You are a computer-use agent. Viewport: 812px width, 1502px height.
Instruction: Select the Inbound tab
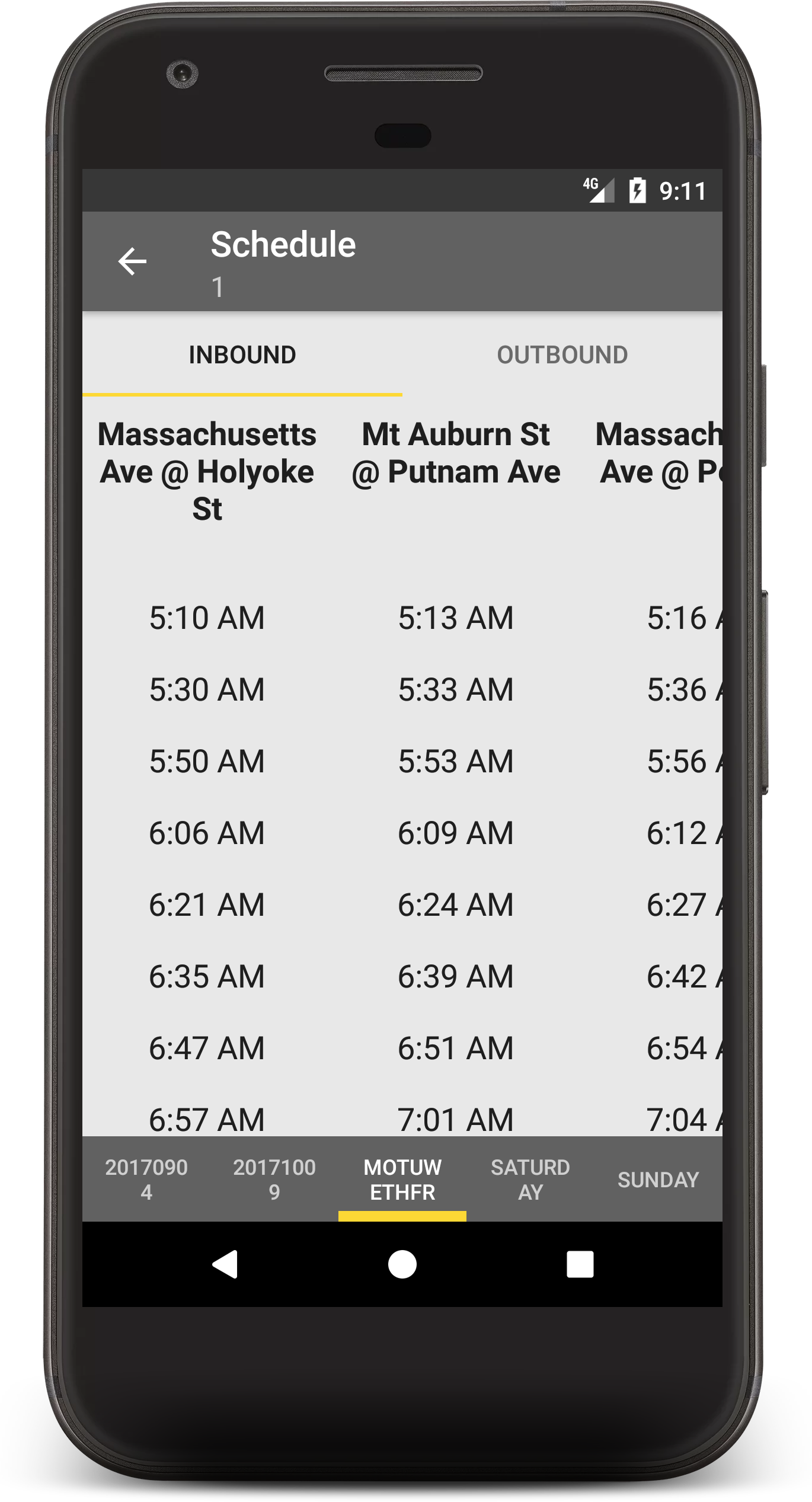point(242,355)
